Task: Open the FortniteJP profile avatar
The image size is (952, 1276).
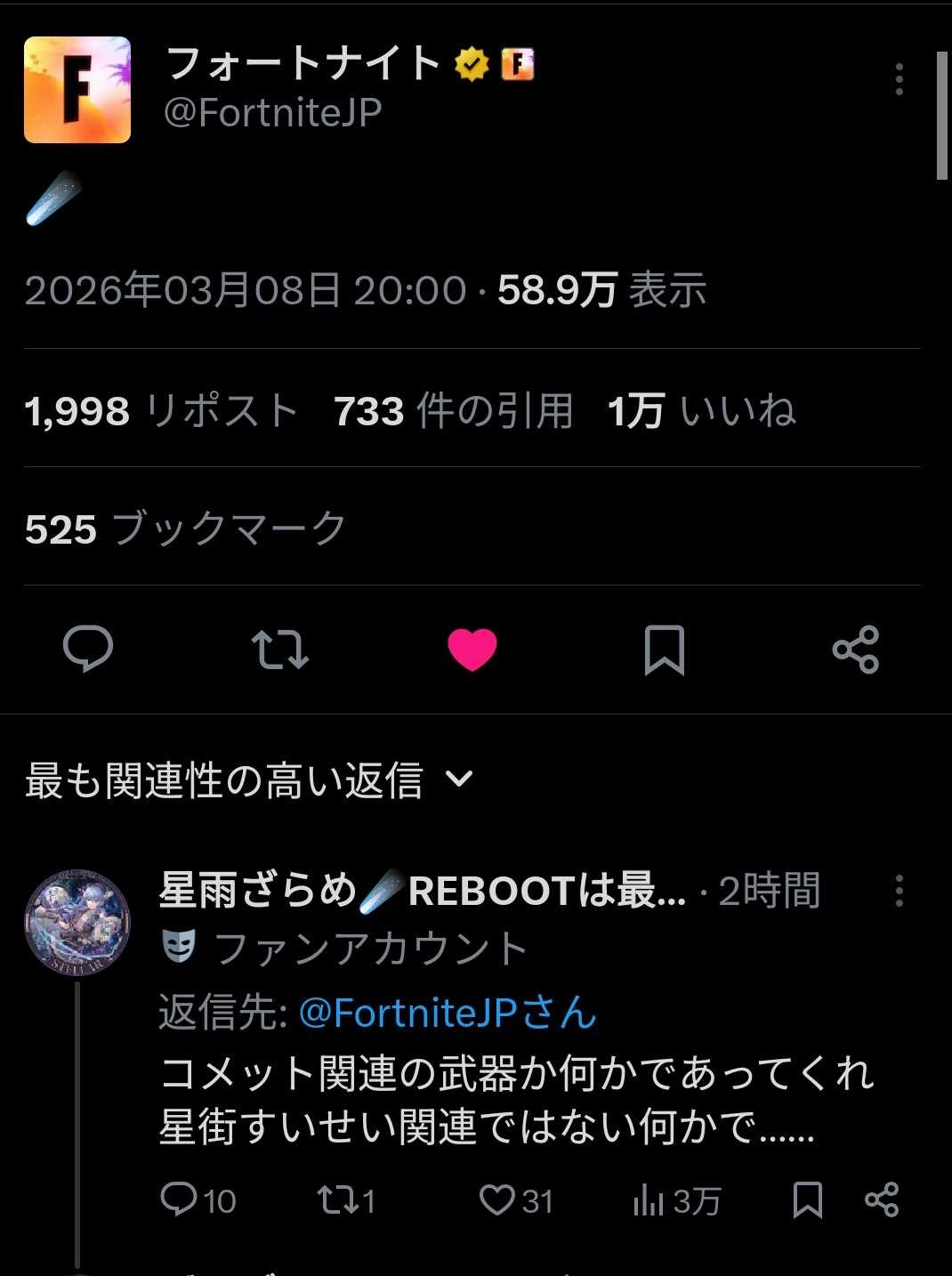Action: pos(77,90)
